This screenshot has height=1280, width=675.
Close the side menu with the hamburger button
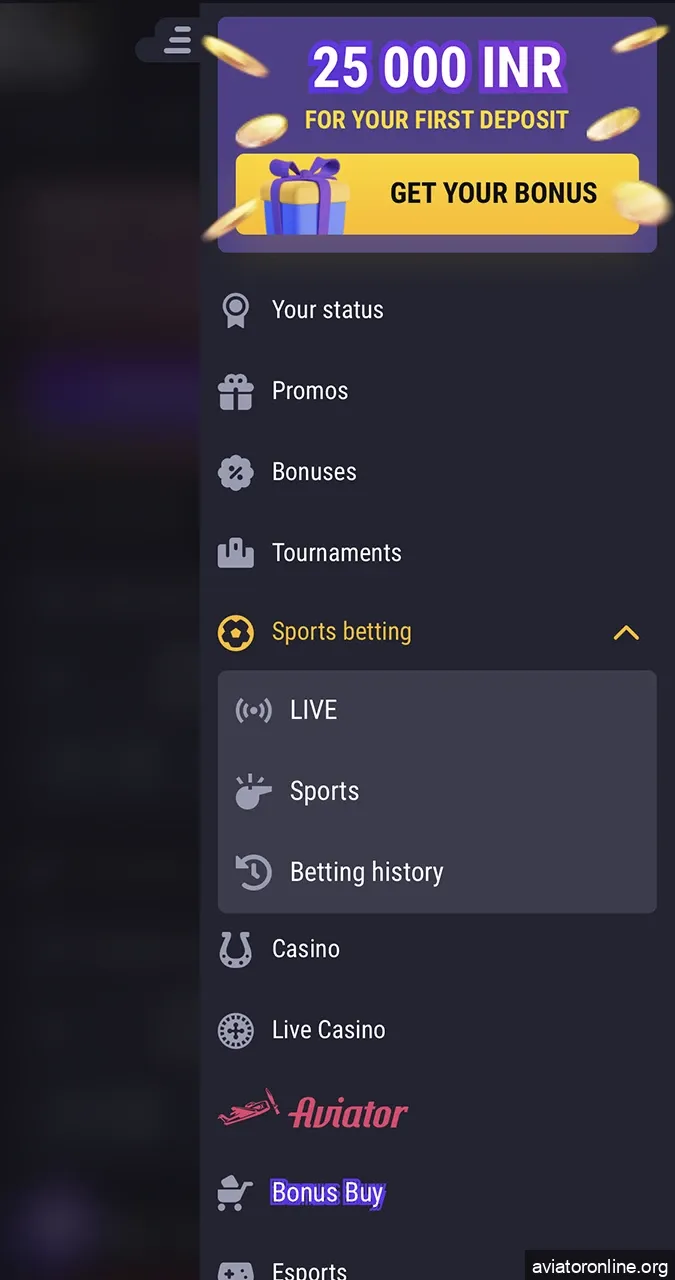[x=178, y=40]
